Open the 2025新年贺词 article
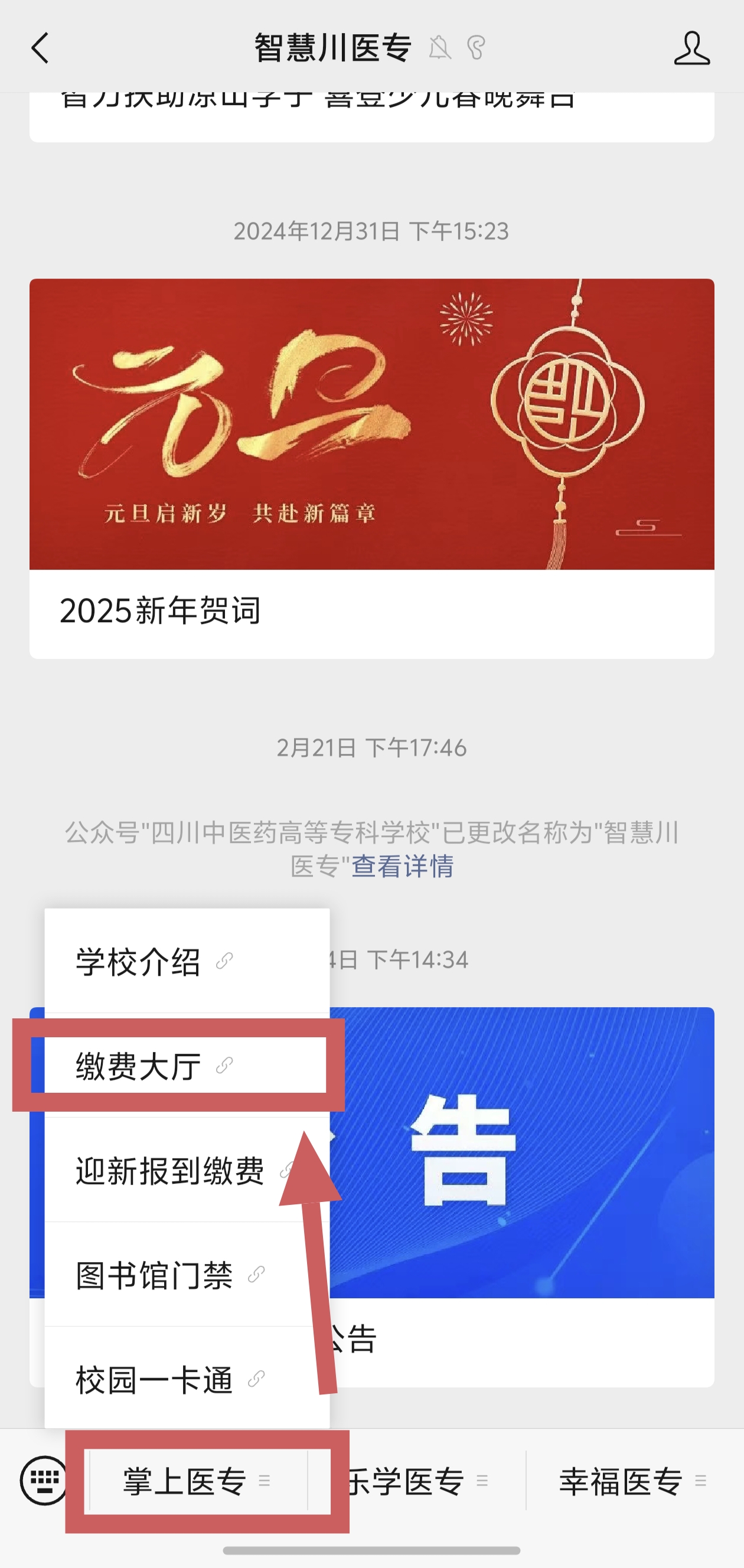This screenshot has width=744, height=1568. click(x=371, y=469)
